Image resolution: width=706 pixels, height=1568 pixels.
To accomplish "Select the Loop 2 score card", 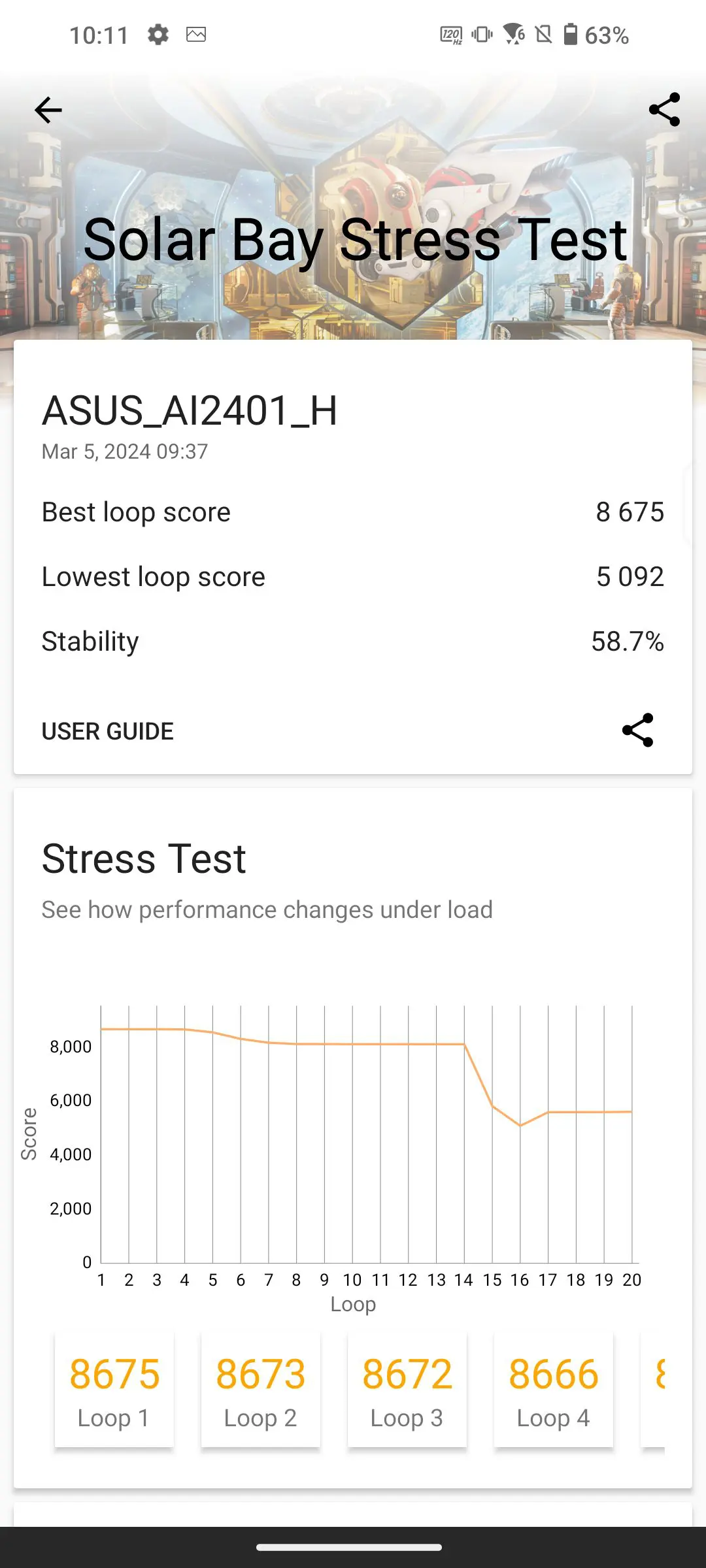I will [261, 1391].
